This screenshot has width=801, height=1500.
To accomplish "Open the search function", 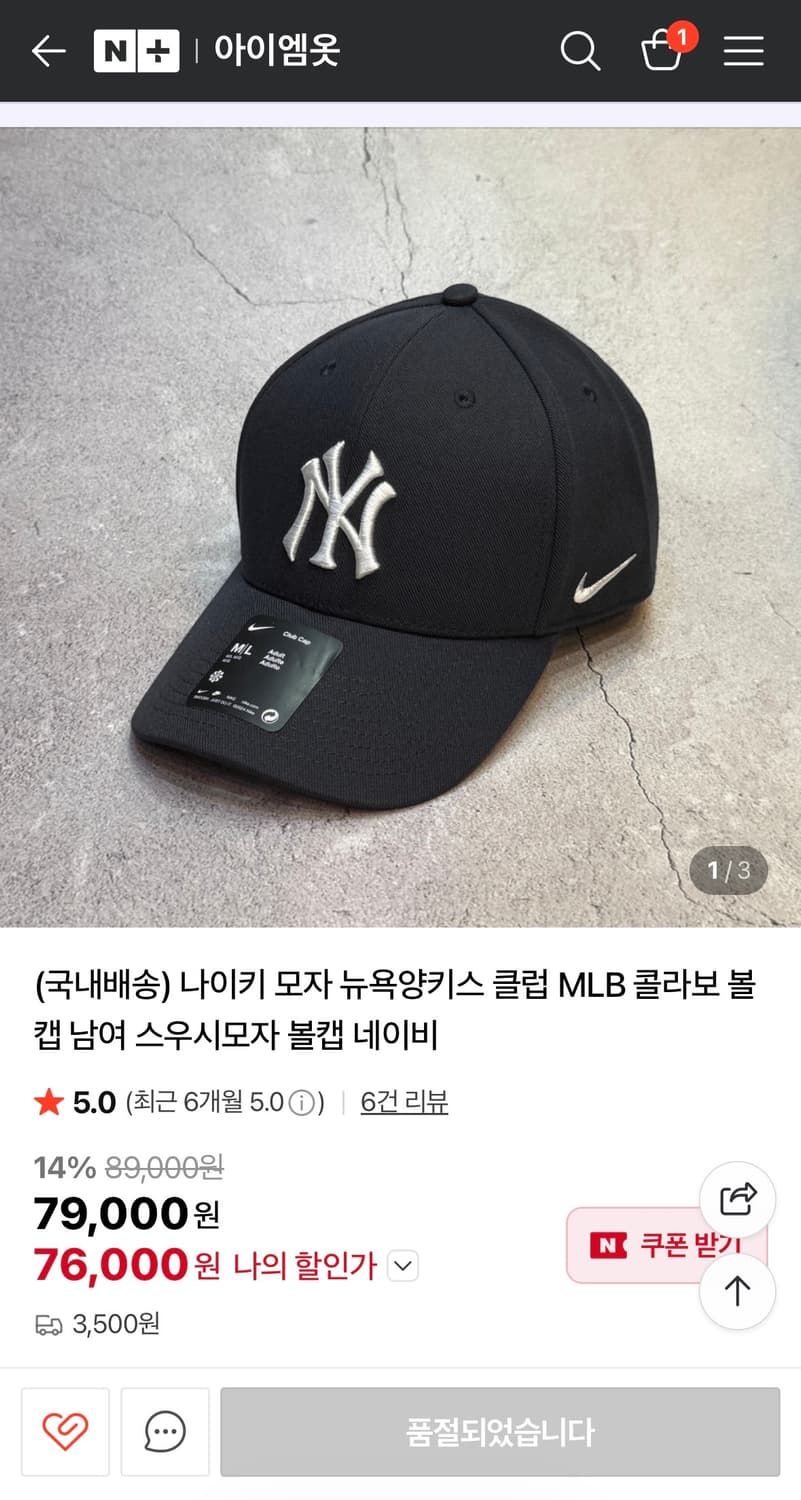I will [580, 51].
